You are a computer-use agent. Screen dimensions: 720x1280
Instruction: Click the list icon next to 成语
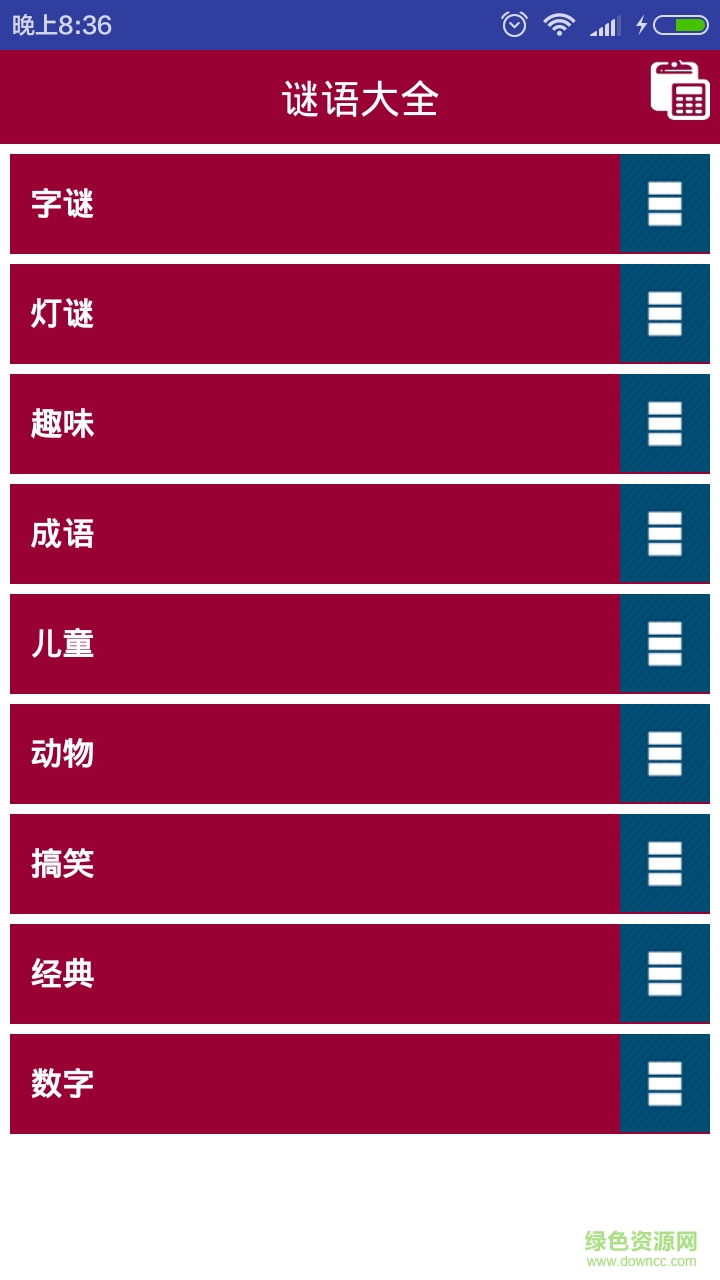pyautogui.click(x=664, y=533)
